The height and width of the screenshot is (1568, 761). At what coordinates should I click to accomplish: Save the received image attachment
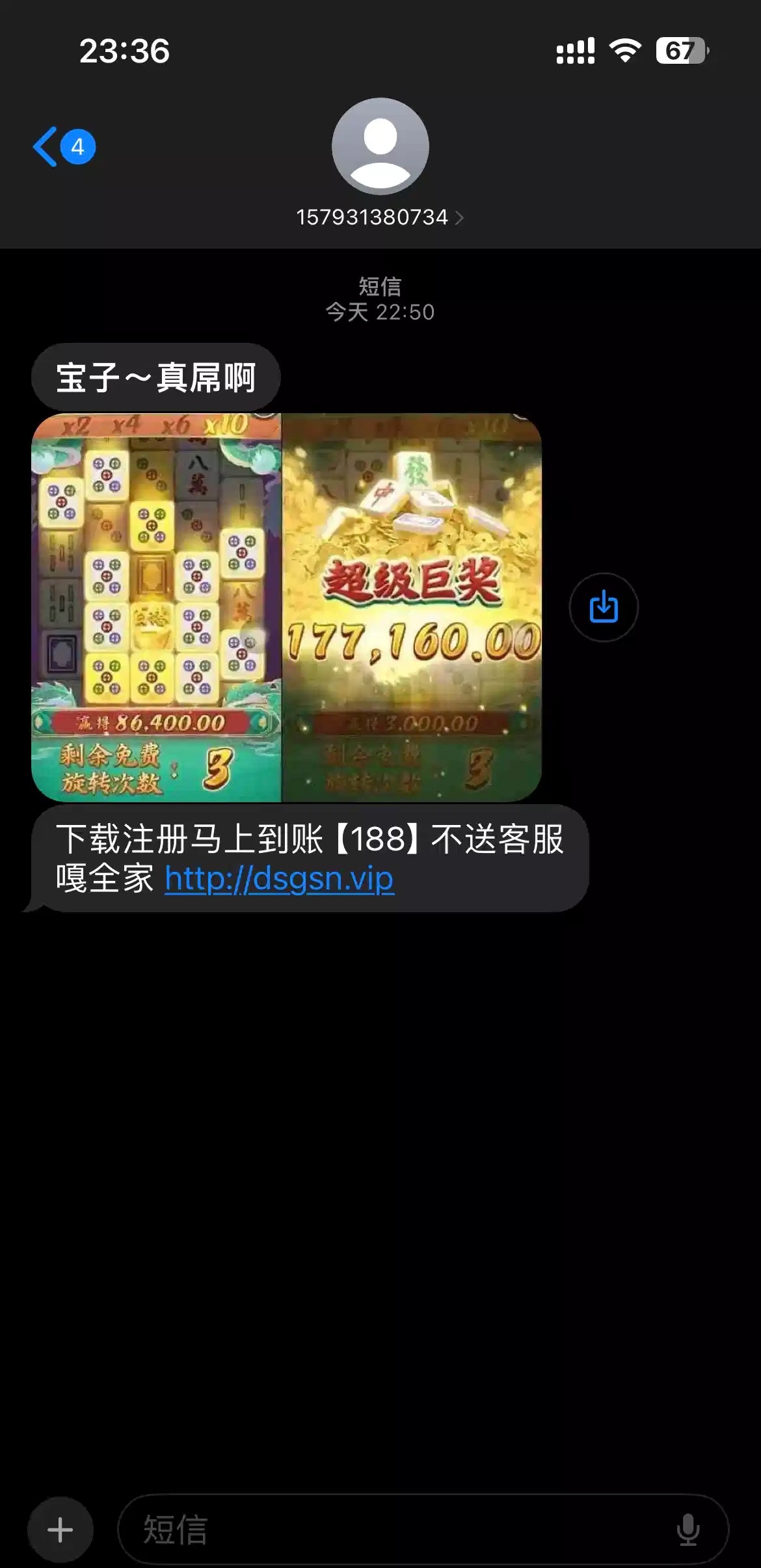(x=603, y=607)
